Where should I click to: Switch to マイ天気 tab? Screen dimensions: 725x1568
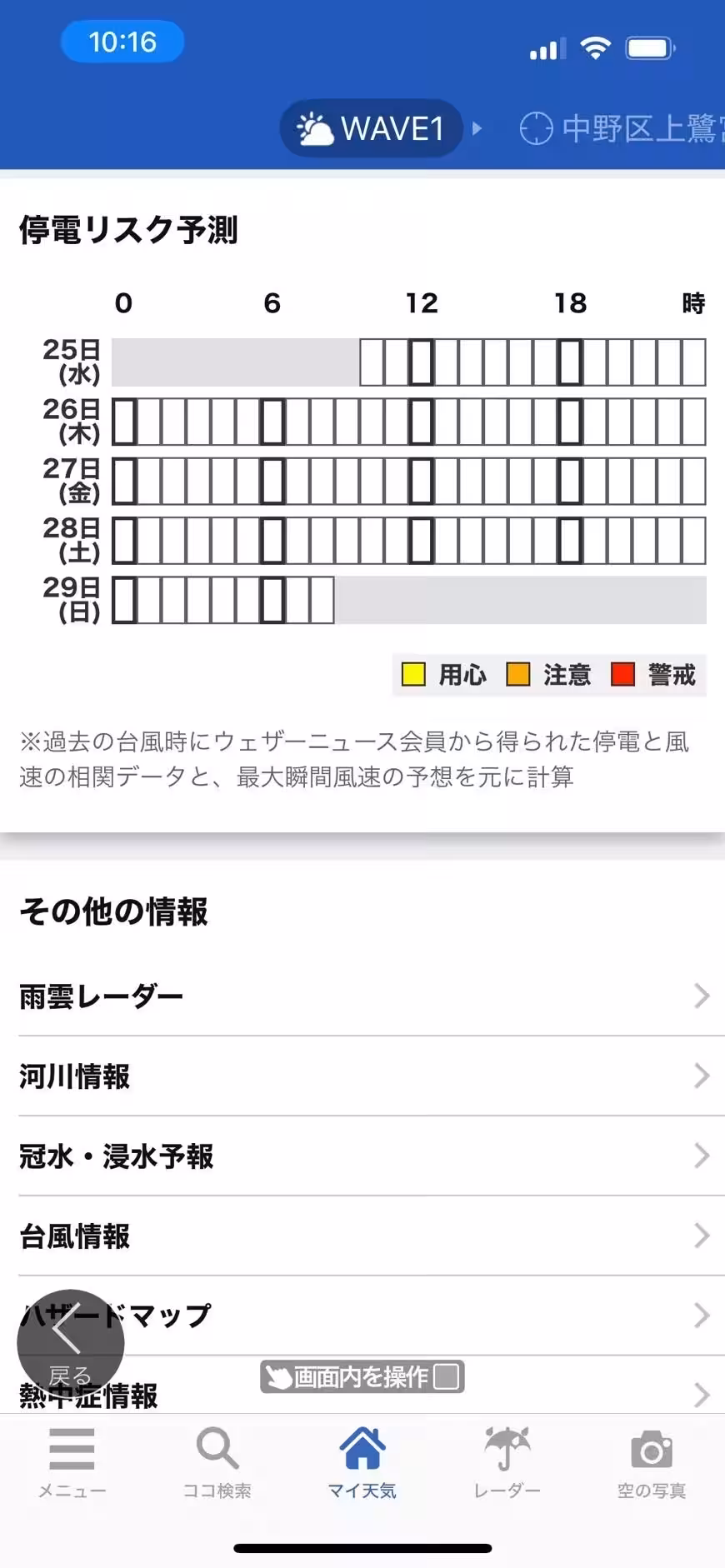(362, 1464)
